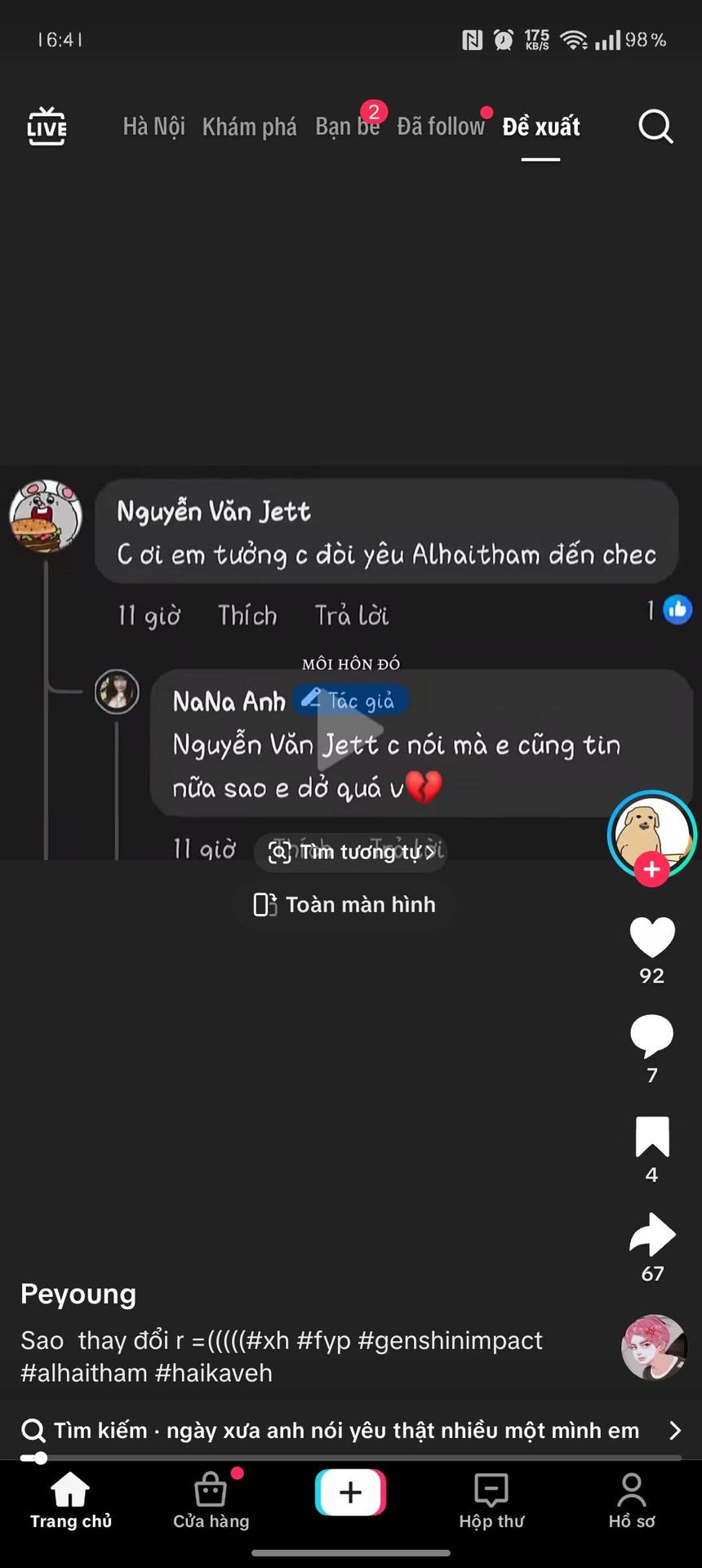Open Peyoung's profile from the username
702x1568 pixels.
[x=78, y=1294]
